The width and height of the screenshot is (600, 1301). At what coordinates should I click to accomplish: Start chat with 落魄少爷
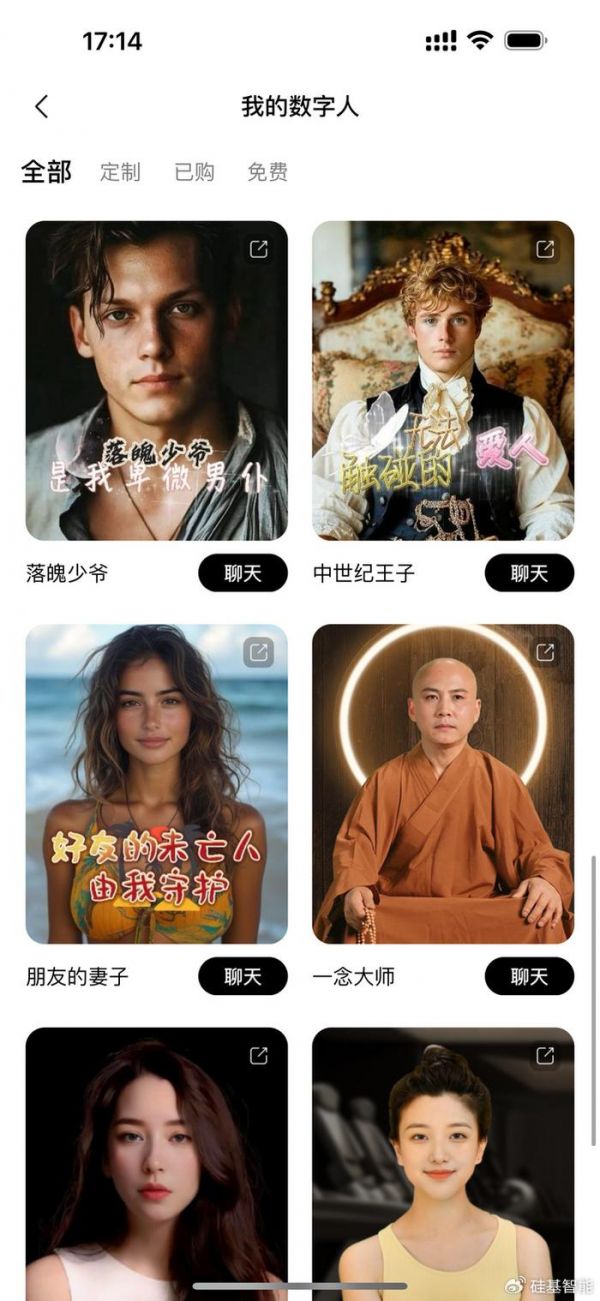243,573
